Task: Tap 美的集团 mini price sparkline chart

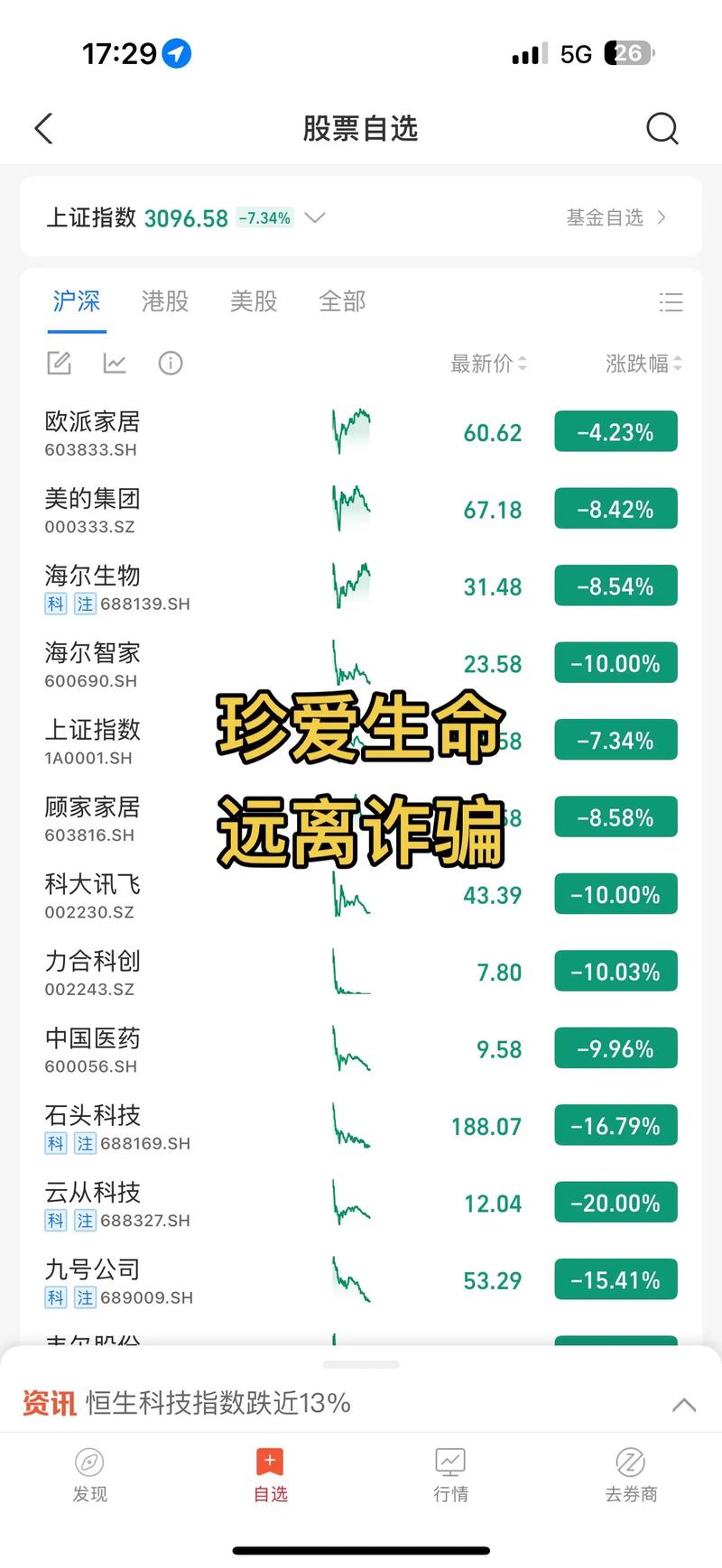Action: (x=350, y=508)
